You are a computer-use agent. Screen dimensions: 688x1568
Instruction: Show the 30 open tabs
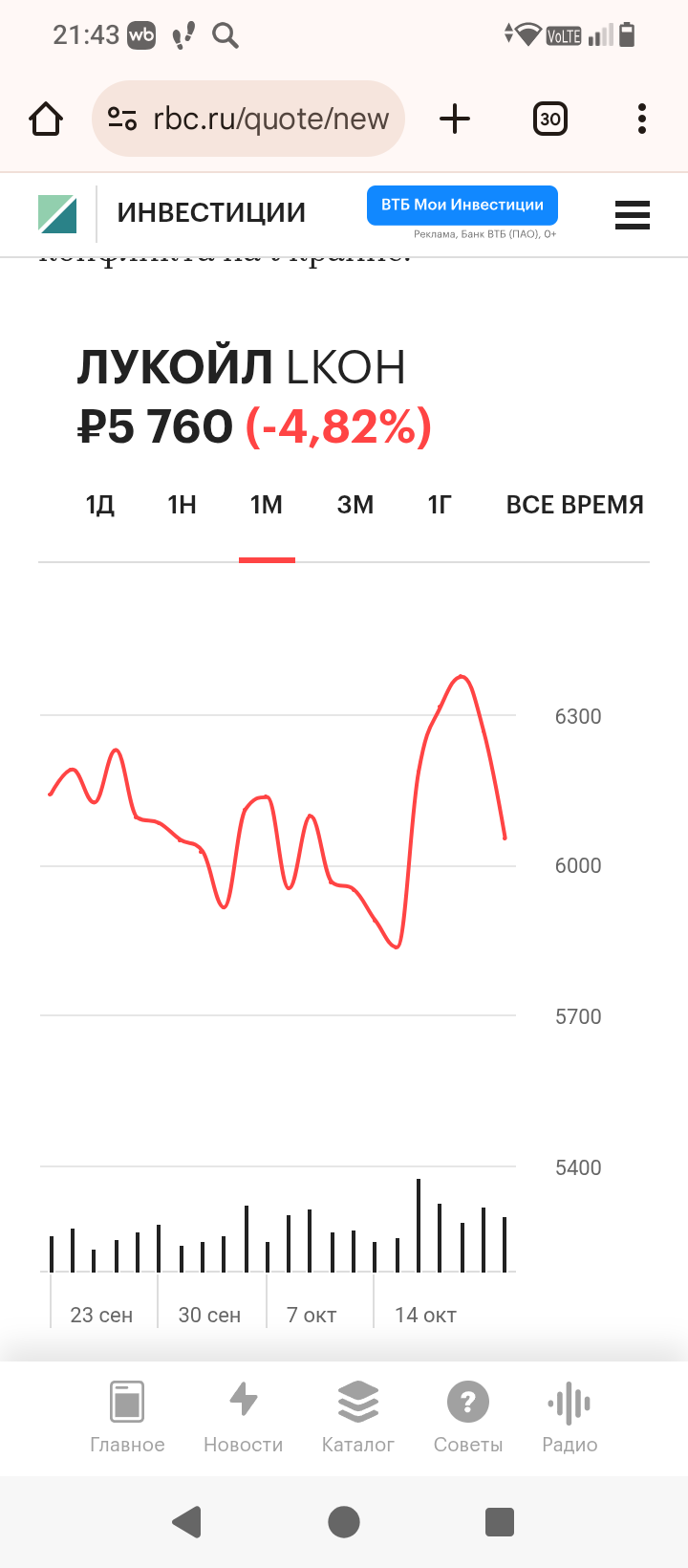549,120
